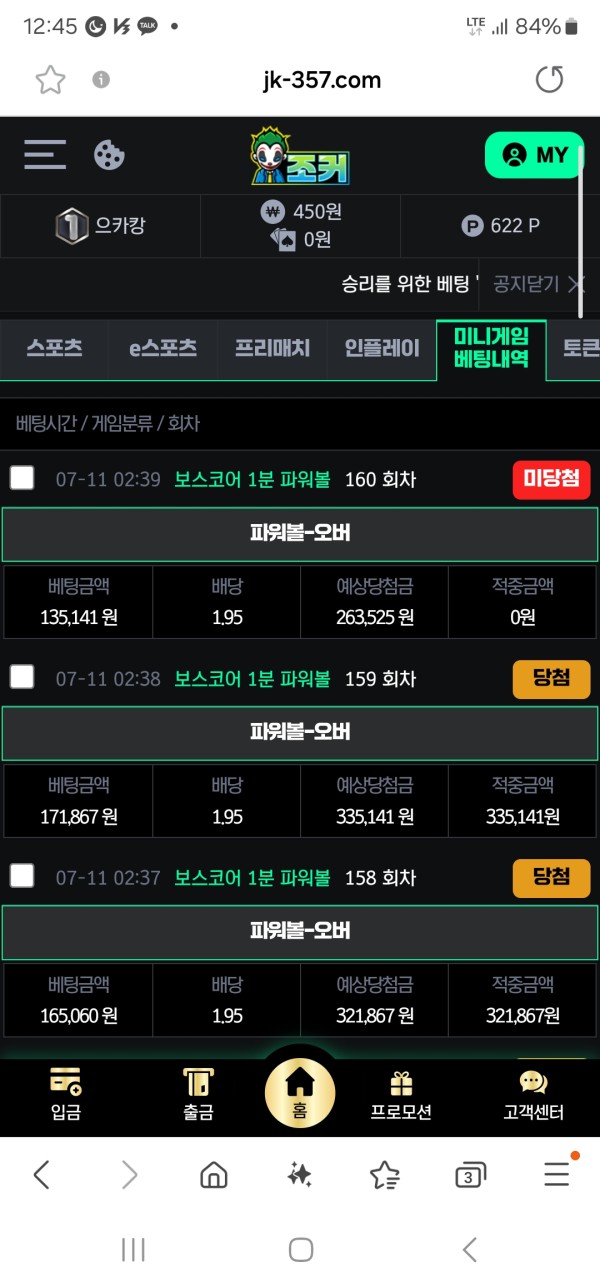
Task: Go to the 인플레이 tab
Action: click(382, 349)
